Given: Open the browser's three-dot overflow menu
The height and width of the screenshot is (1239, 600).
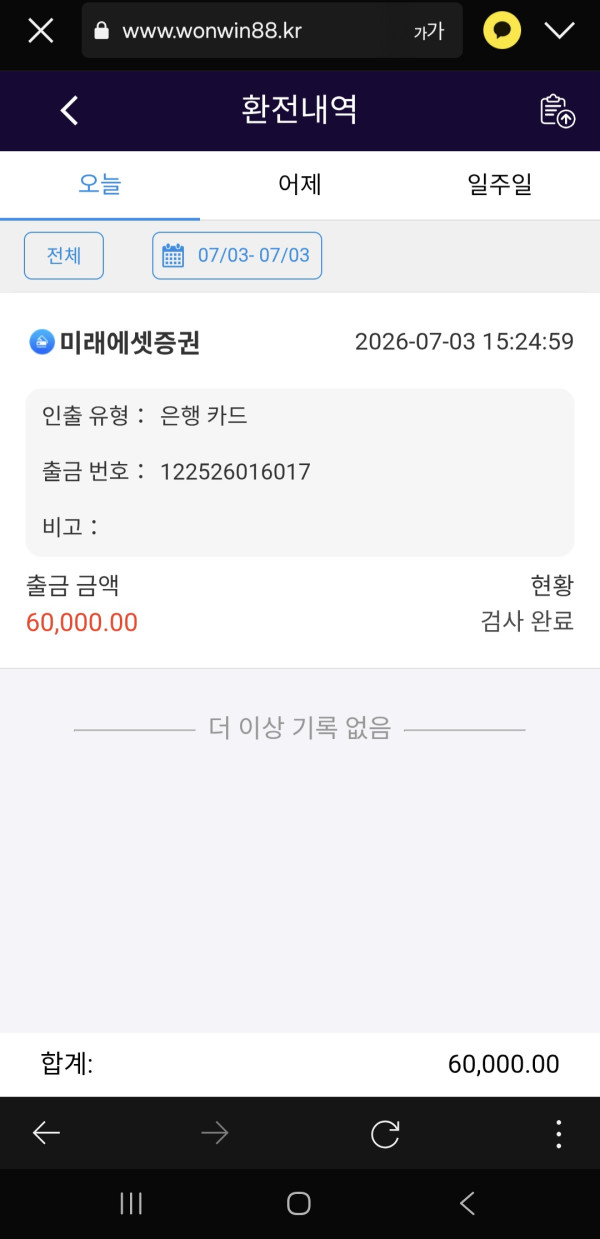Looking at the screenshot, I should 558,1133.
